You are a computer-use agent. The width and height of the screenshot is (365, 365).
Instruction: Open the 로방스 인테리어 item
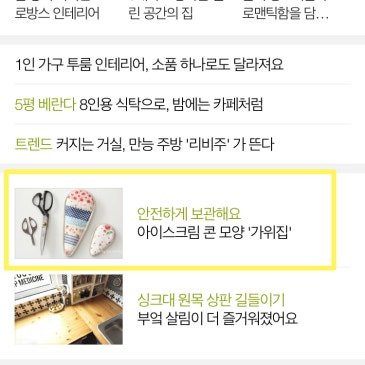[x=57, y=14]
